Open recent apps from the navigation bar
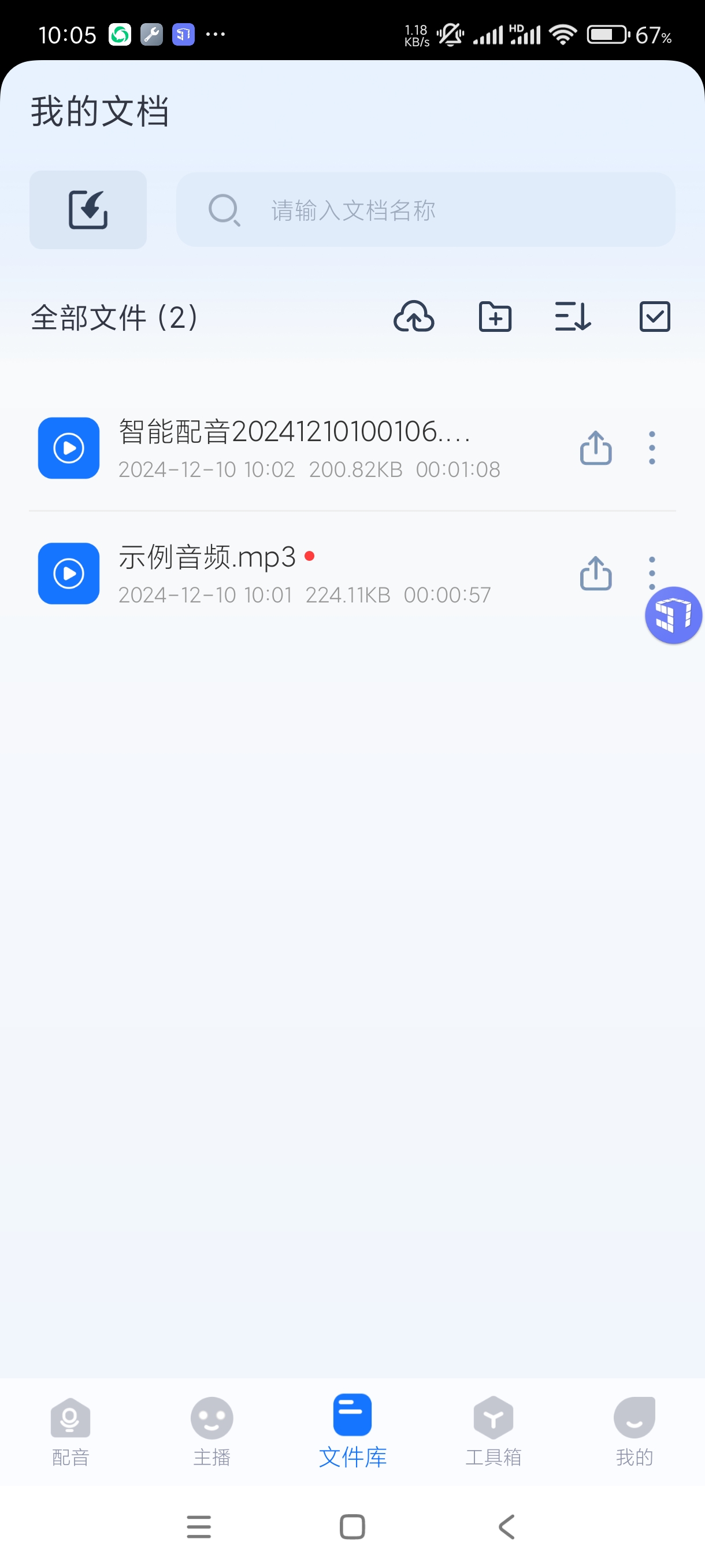Viewport: 705px width, 1568px height. 199,1526
